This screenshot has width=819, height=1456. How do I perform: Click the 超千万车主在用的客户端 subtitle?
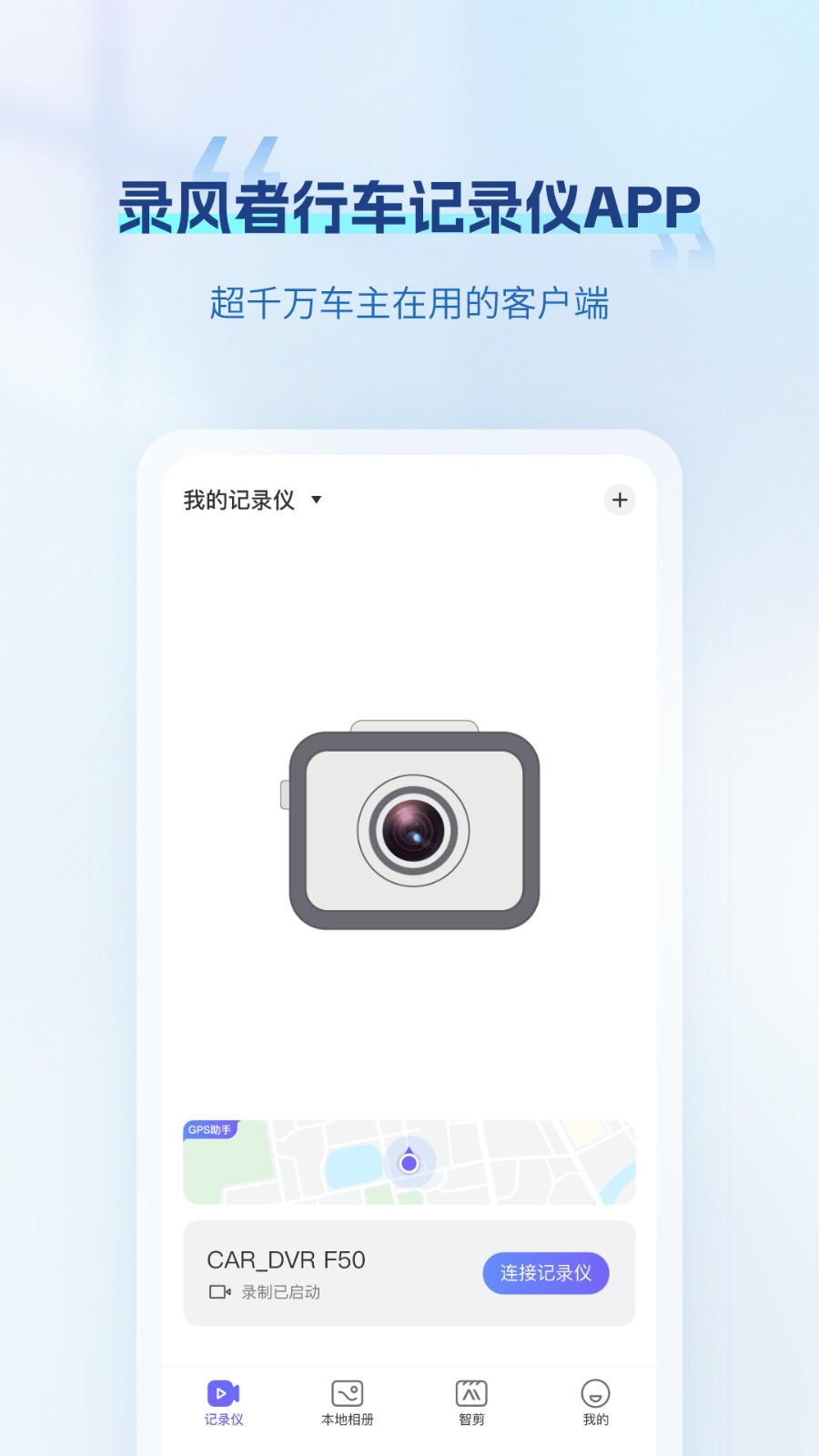(410, 303)
